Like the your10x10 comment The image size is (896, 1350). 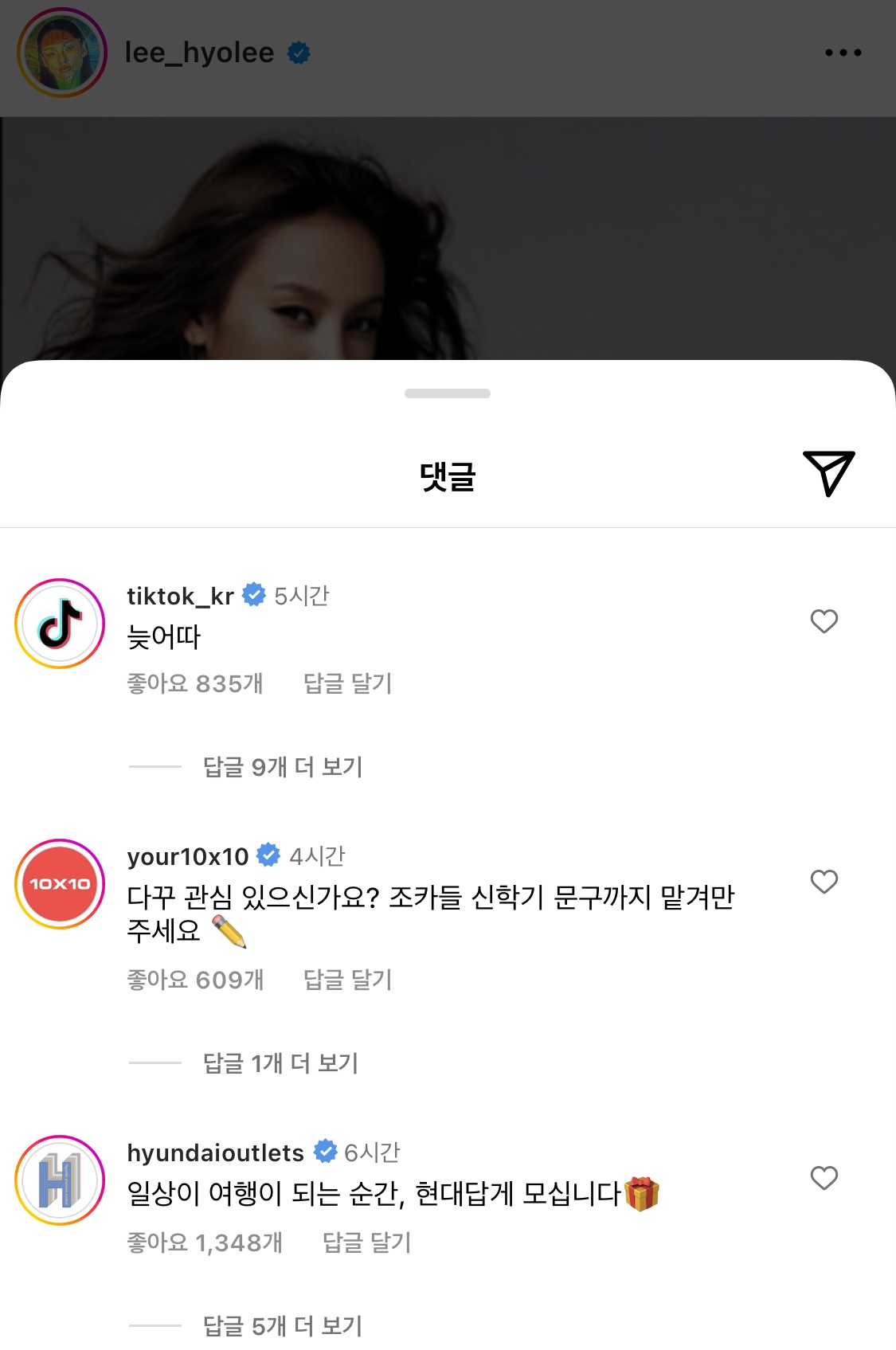824,882
